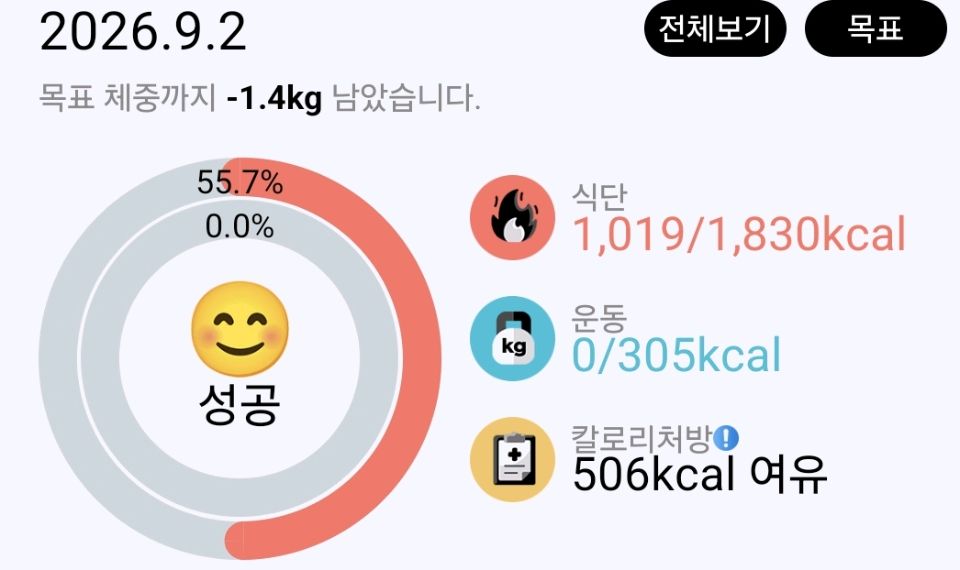Open the 칼로리처방 506kcal entry
The height and width of the screenshot is (570, 960).
pos(649,459)
